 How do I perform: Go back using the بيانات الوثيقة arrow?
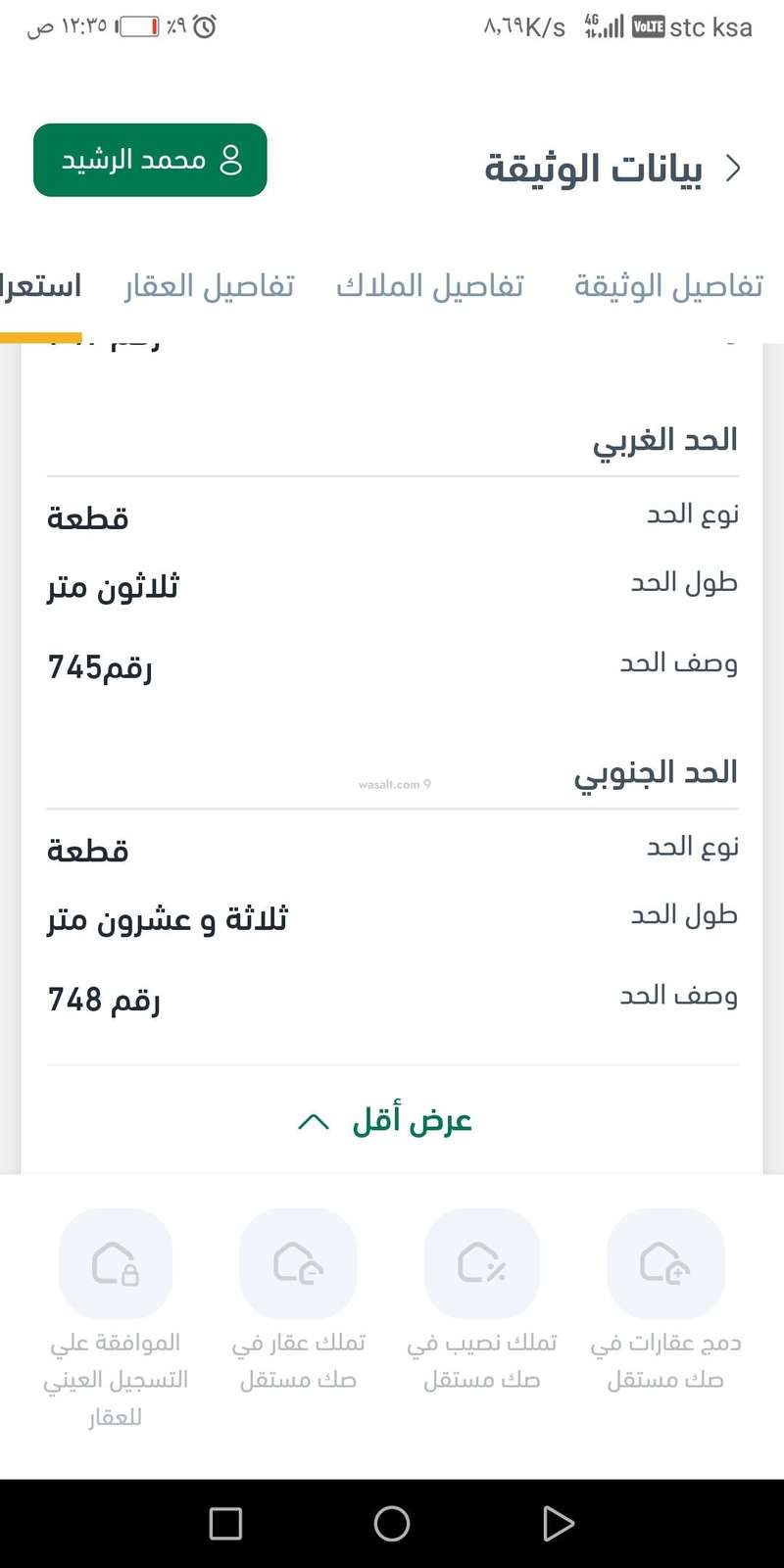[733, 169]
